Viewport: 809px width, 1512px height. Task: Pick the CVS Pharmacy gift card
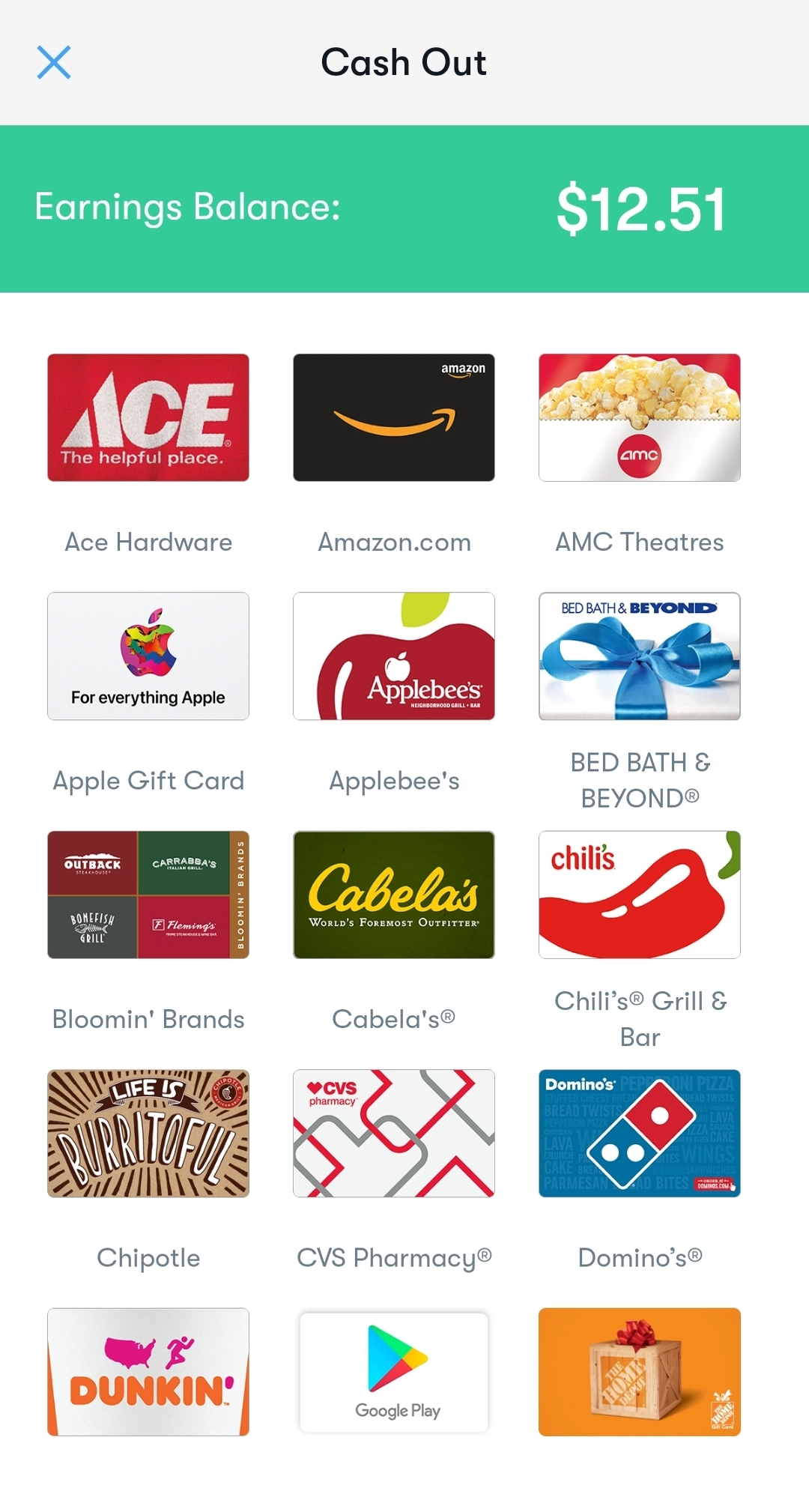point(393,1134)
